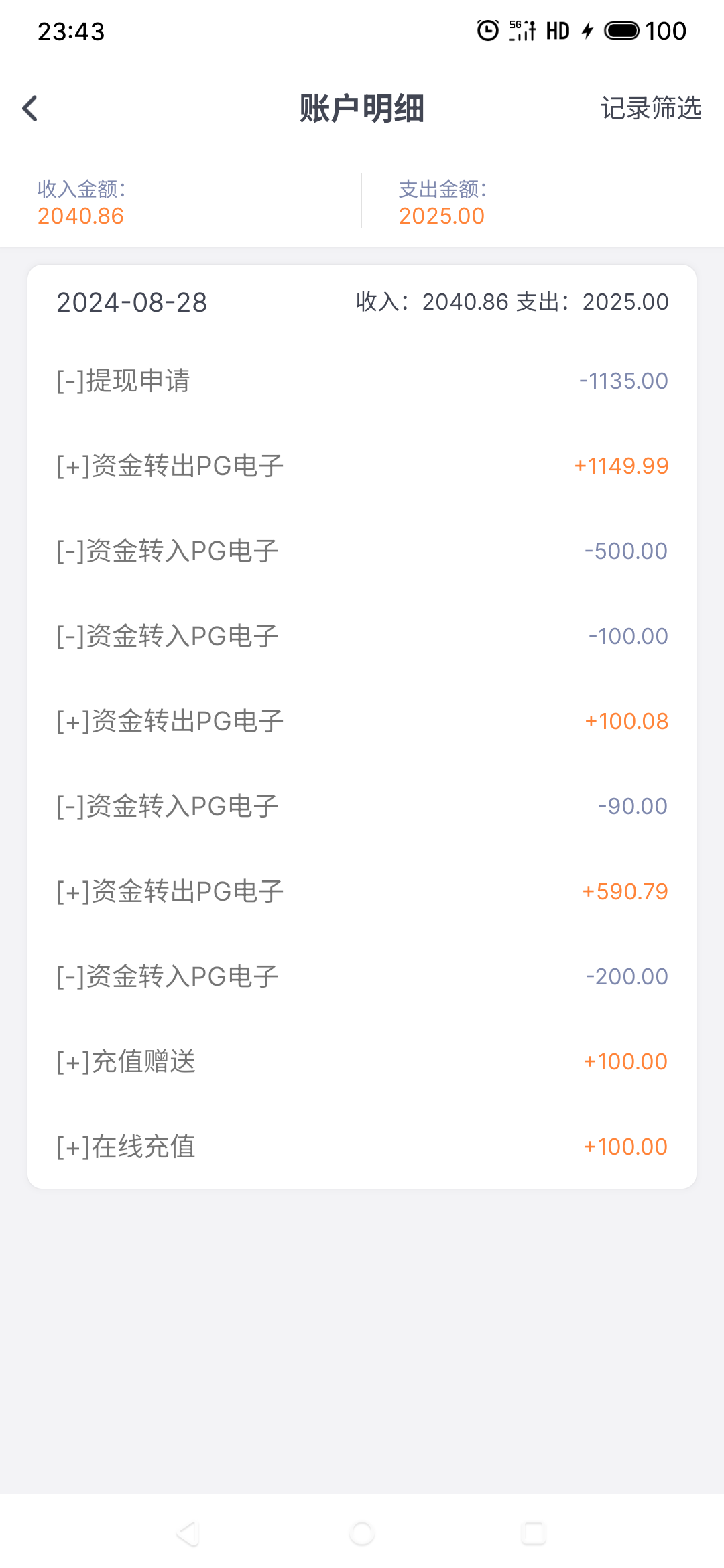Go back using the top-left arrow

pyautogui.click(x=30, y=109)
